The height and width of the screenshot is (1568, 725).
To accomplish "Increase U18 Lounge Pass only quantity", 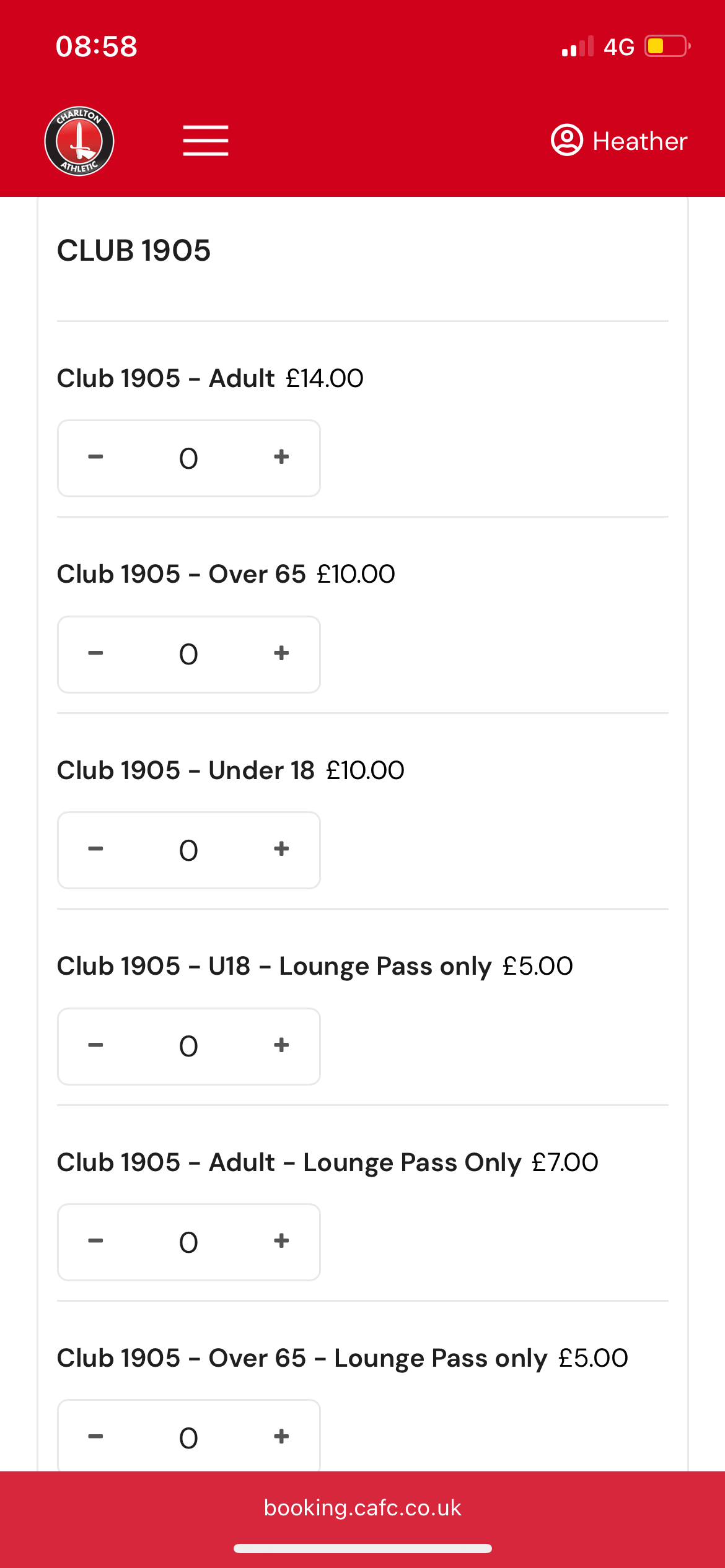I will click(281, 1045).
